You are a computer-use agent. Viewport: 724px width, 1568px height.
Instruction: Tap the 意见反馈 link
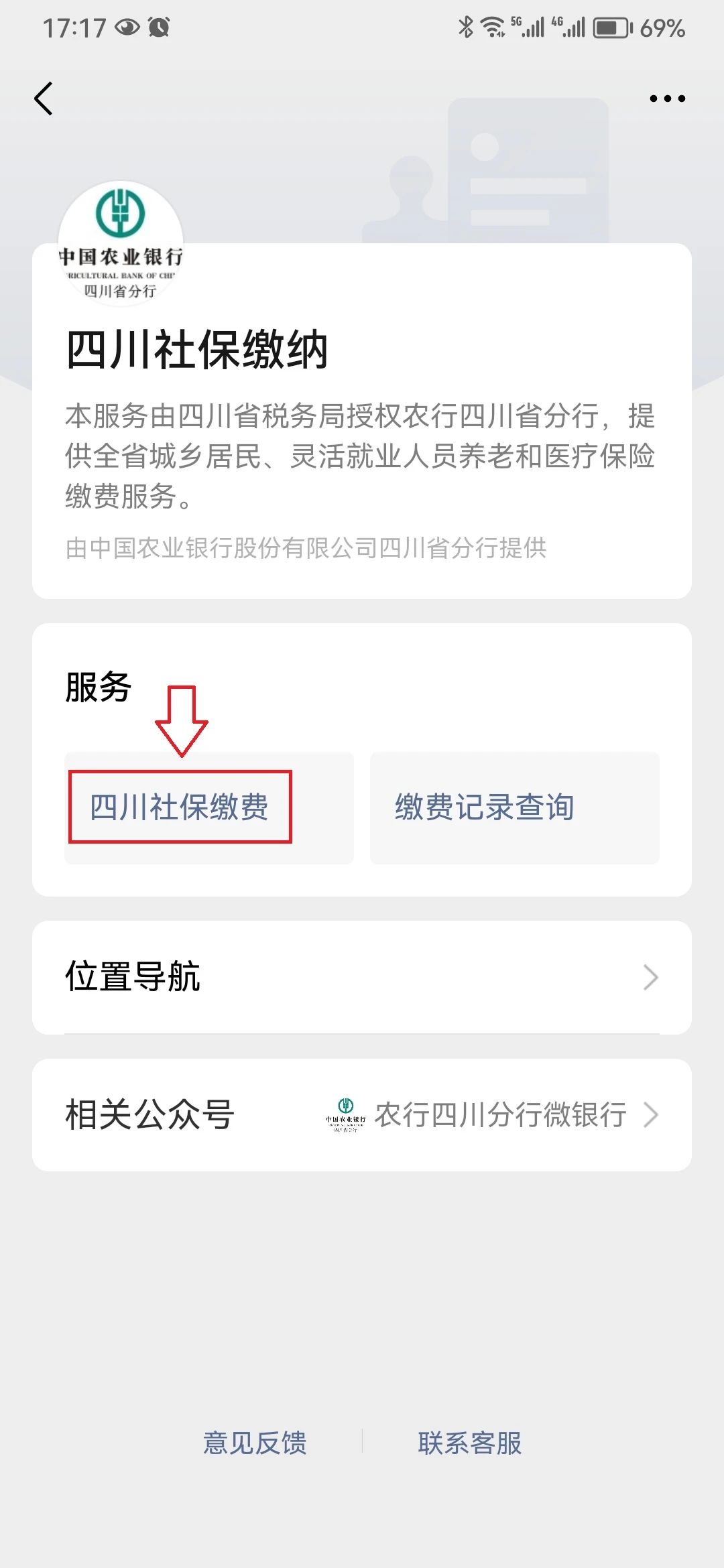(x=255, y=1443)
